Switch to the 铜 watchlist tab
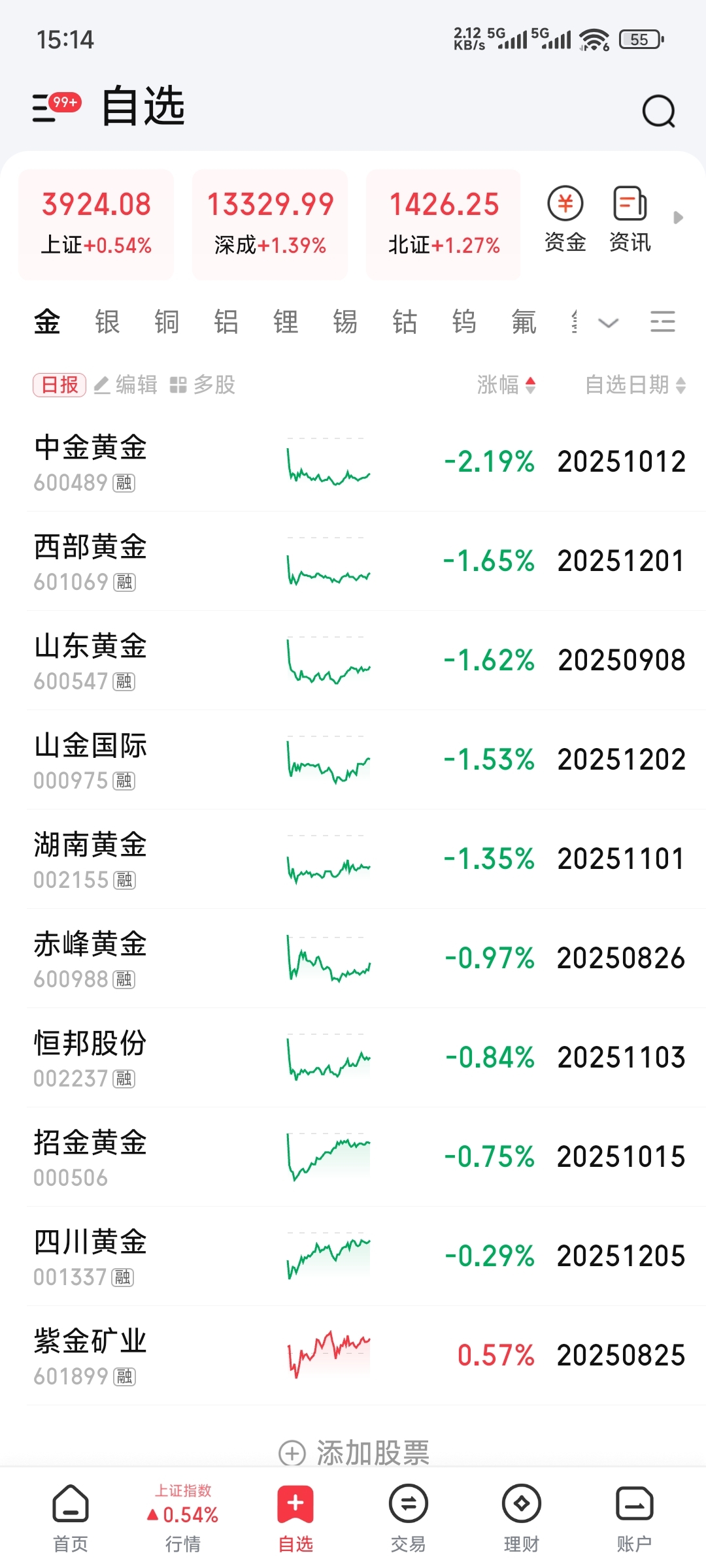Image resolution: width=706 pixels, height=1568 pixels. tap(167, 322)
